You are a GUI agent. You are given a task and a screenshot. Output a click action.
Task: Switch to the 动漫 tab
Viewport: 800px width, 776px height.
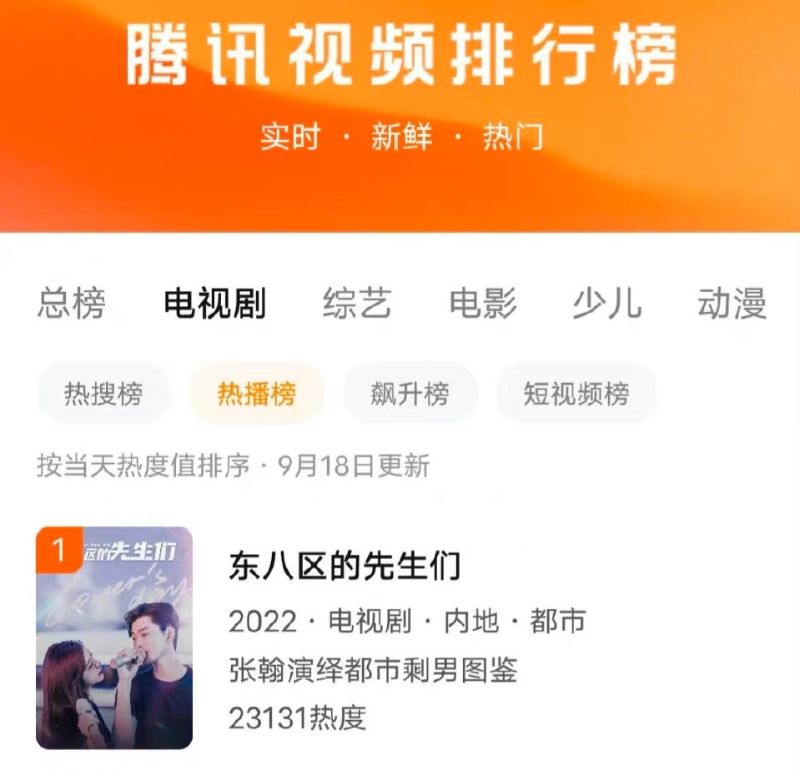coord(732,303)
